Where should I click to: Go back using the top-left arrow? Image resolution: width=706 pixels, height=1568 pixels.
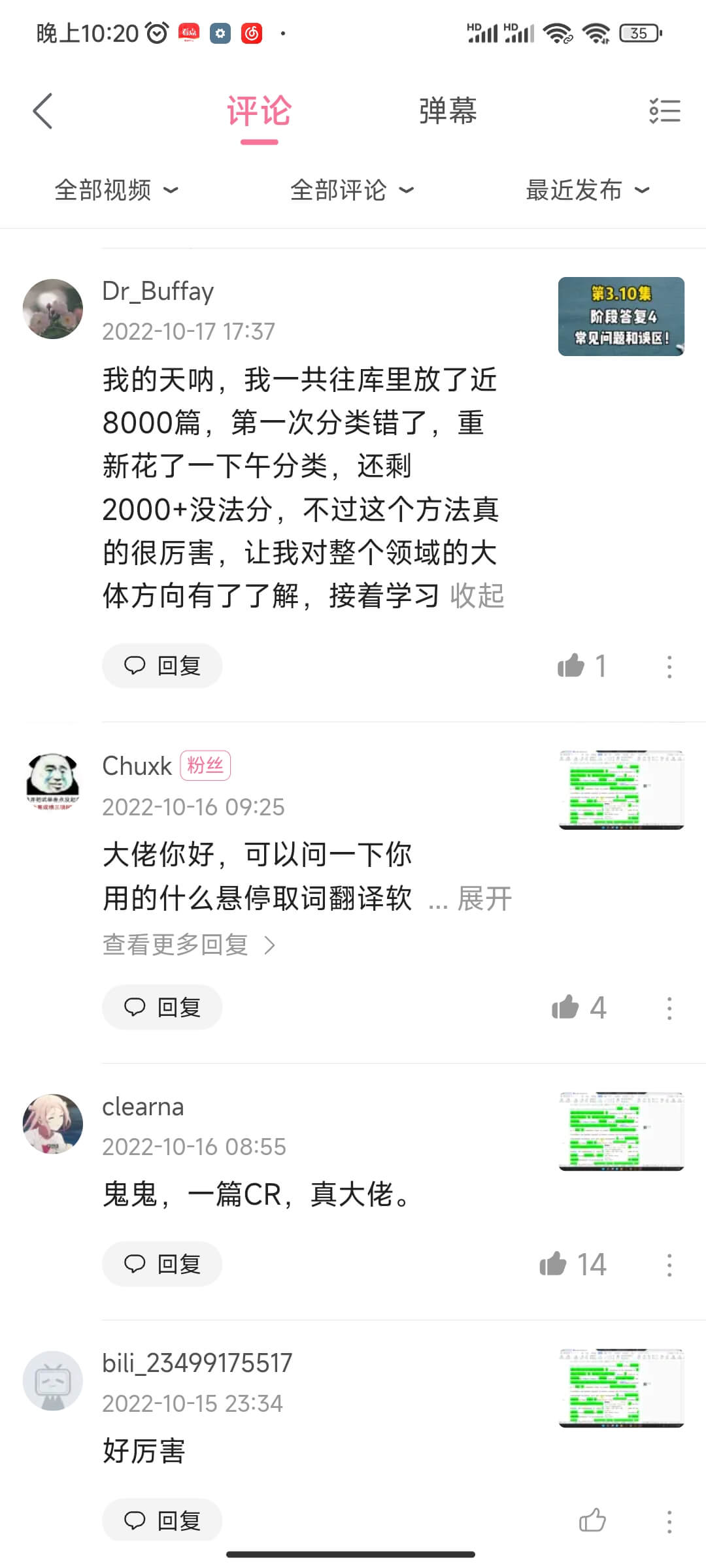coord(43,111)
